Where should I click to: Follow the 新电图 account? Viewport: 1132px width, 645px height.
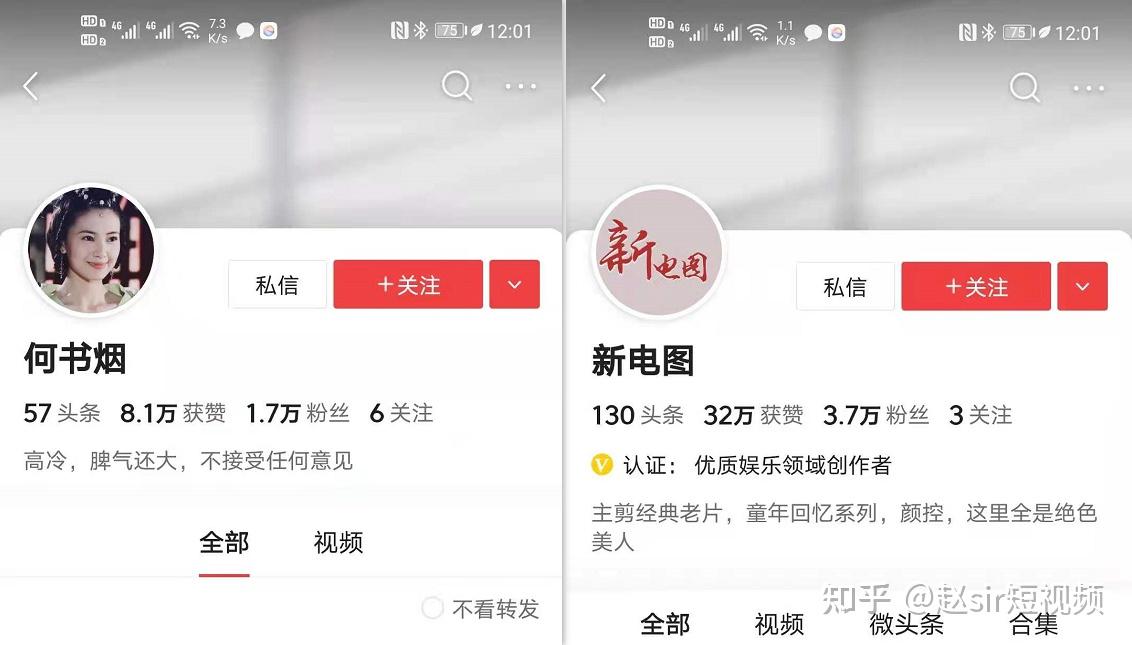(976, 287)
